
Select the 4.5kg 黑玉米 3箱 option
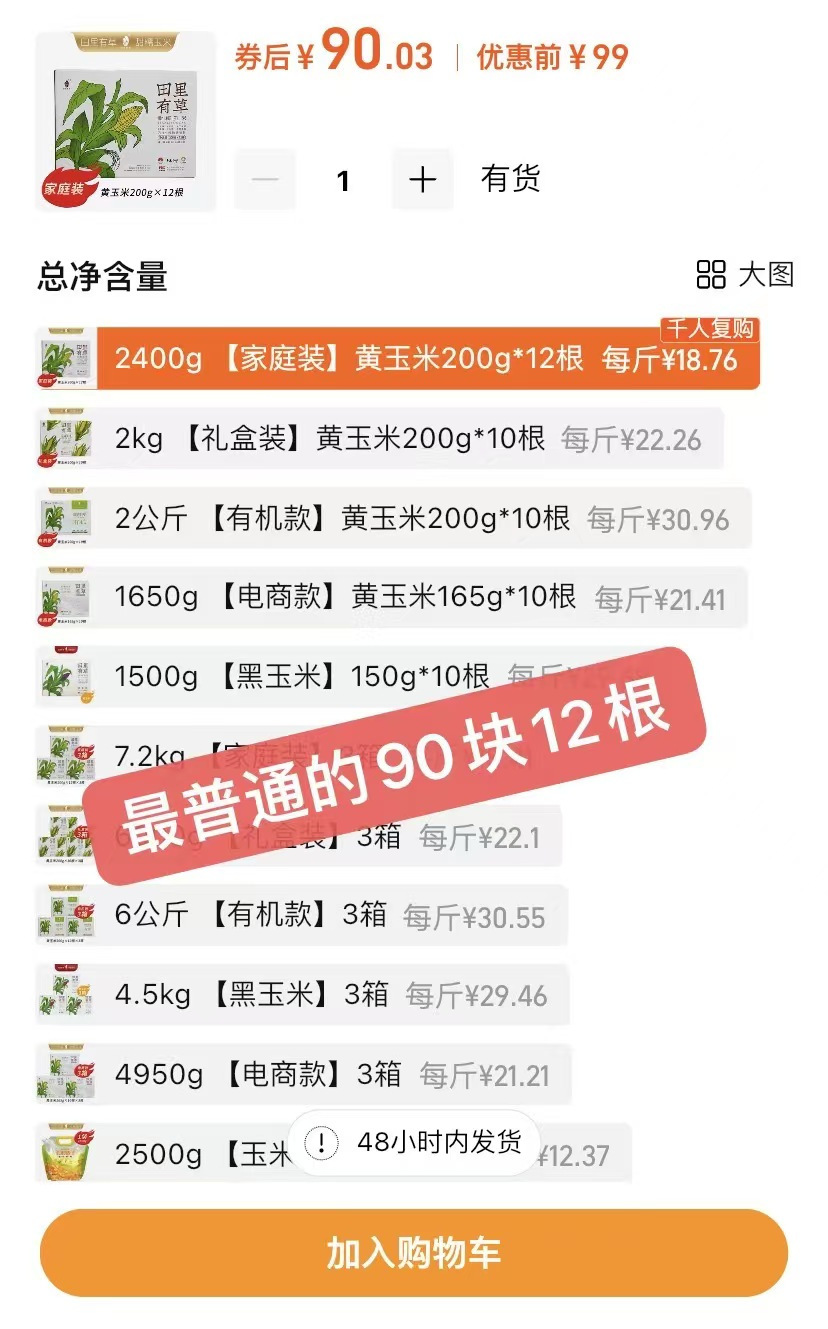click(x=300, y=994)
